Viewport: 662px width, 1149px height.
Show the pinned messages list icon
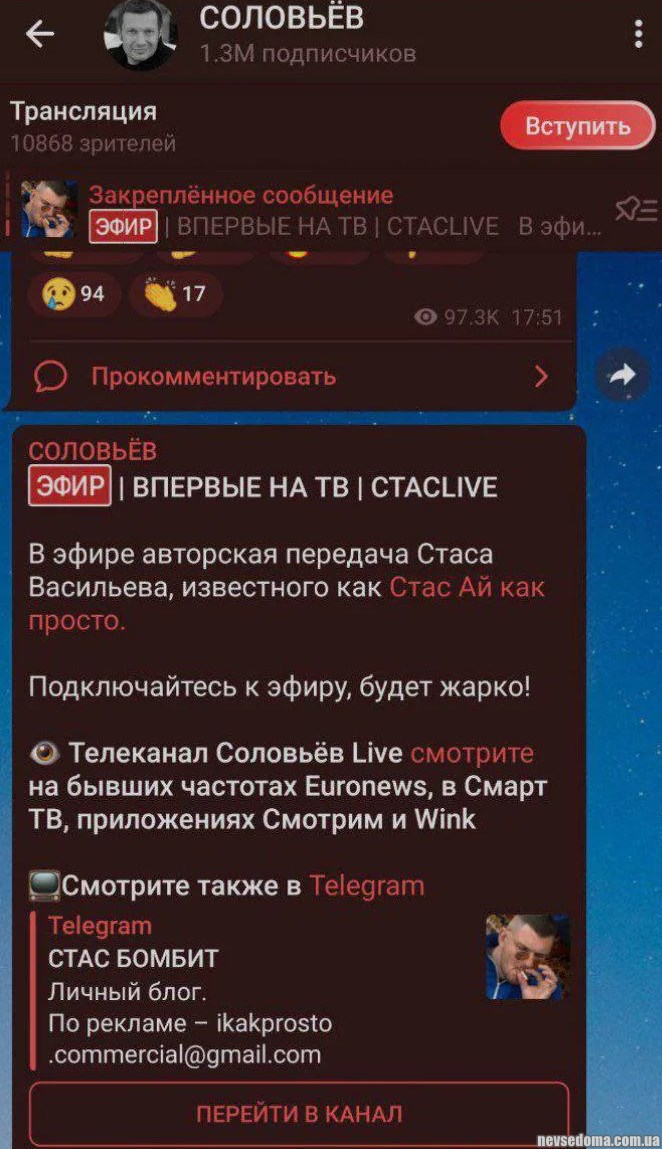pyautogui.click(x=635, y=209)
